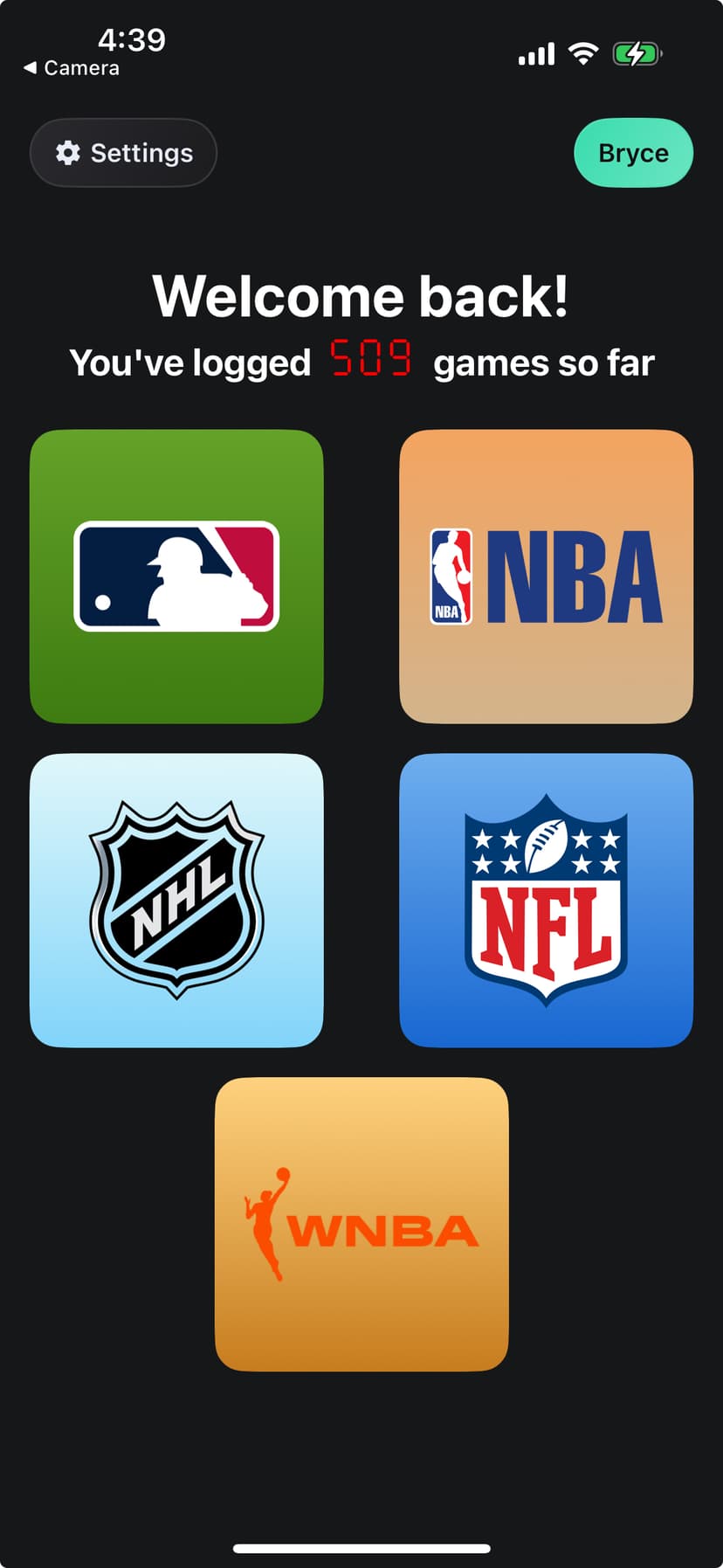Tap the NHL shield logo
Viewport: 723px width, 1568px height.
pyautogui.click(x=176, y=901)
